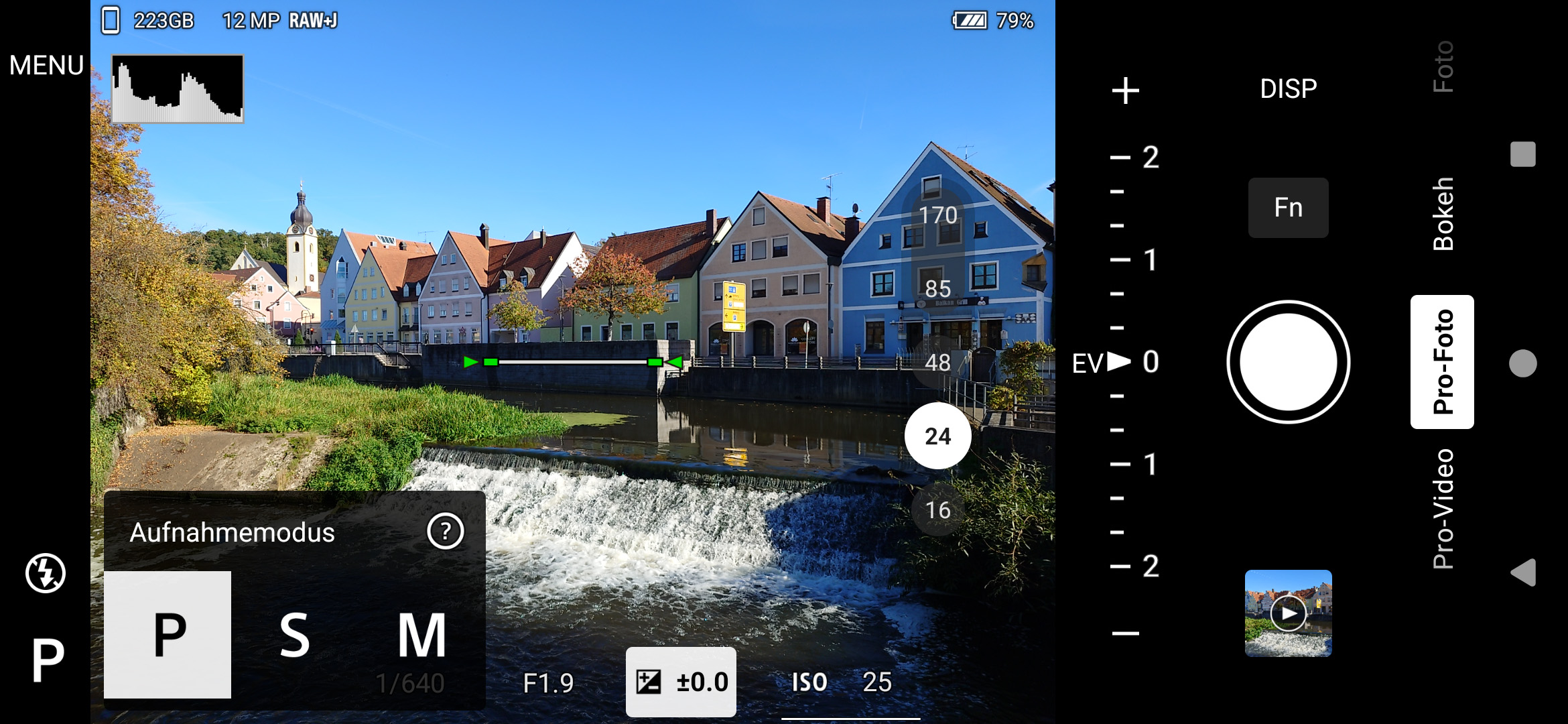Select the 16 ultra-wide lens

pos(937,510)
